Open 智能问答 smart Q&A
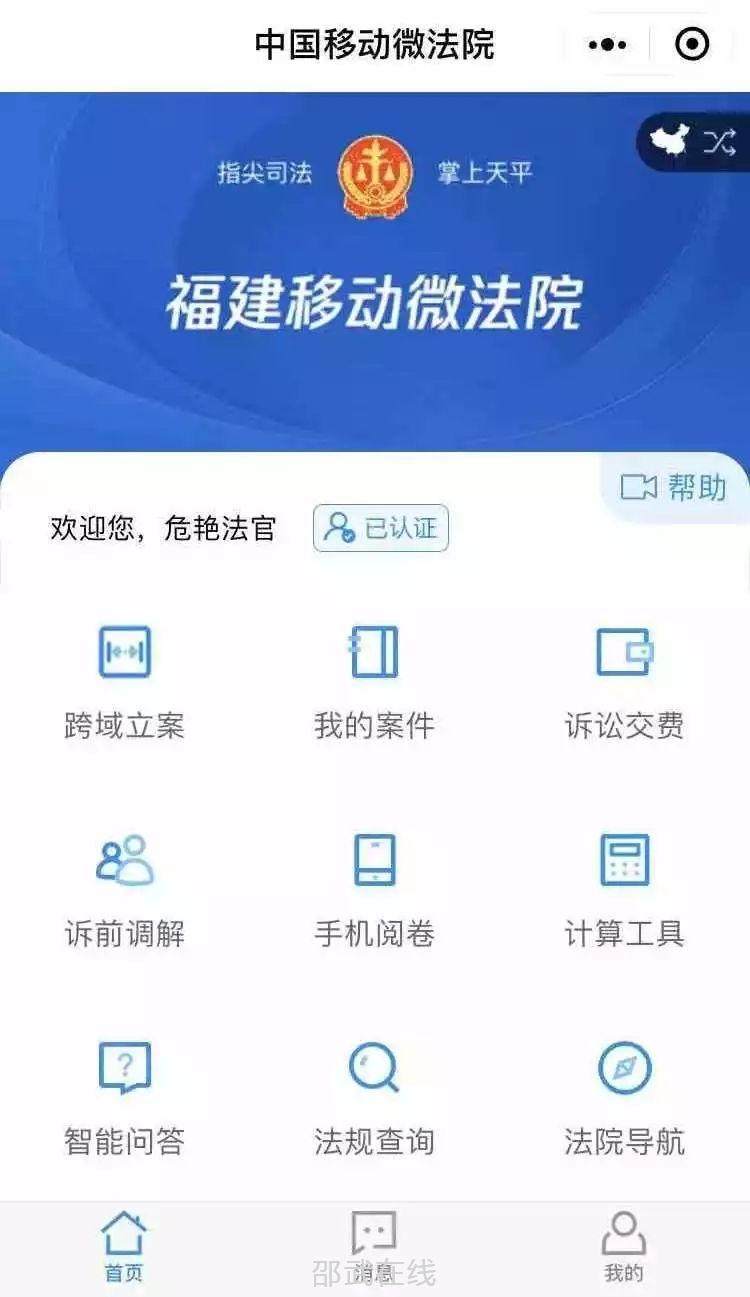750x1297 pixels. coord(124,1096)
